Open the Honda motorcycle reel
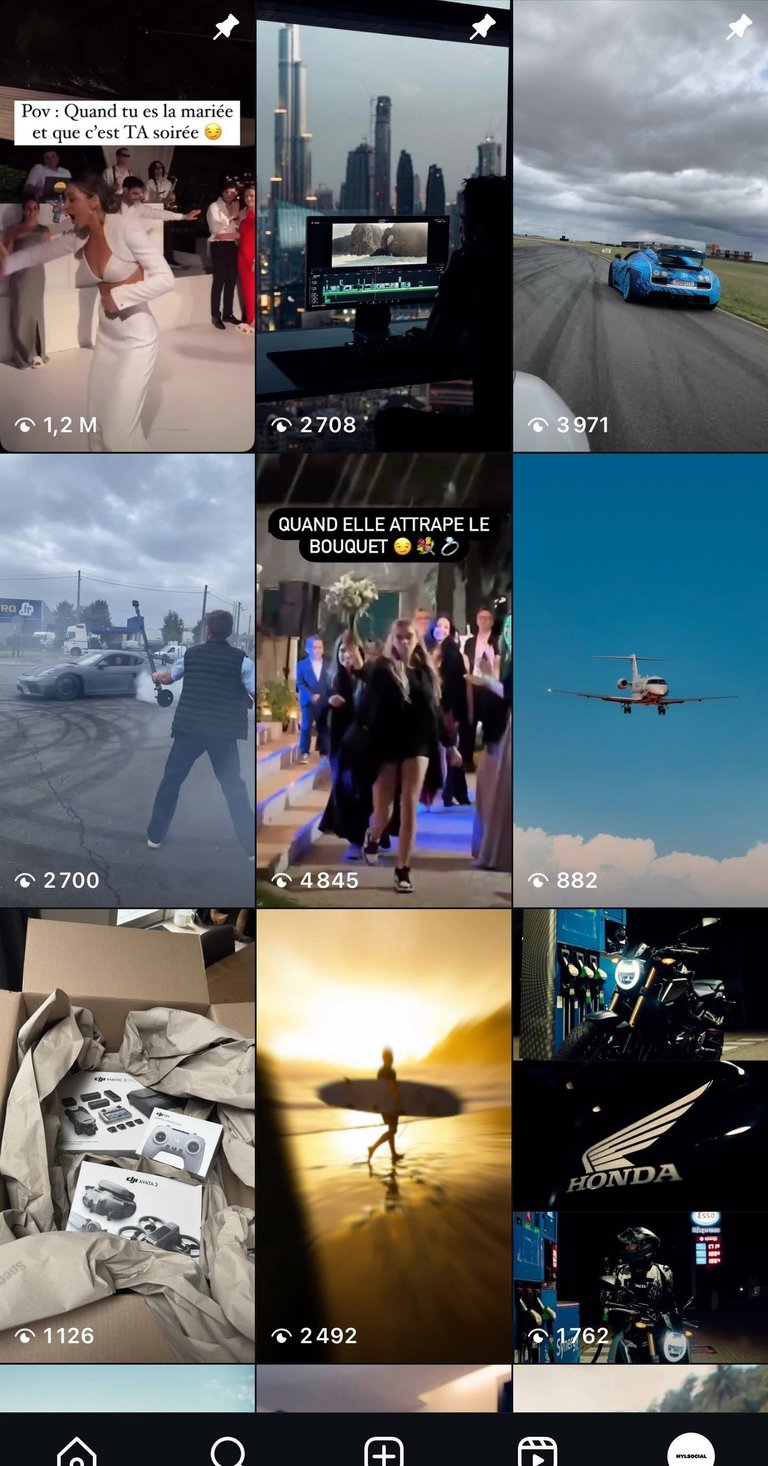The image size is (768, 1466). coord(640,1135)
